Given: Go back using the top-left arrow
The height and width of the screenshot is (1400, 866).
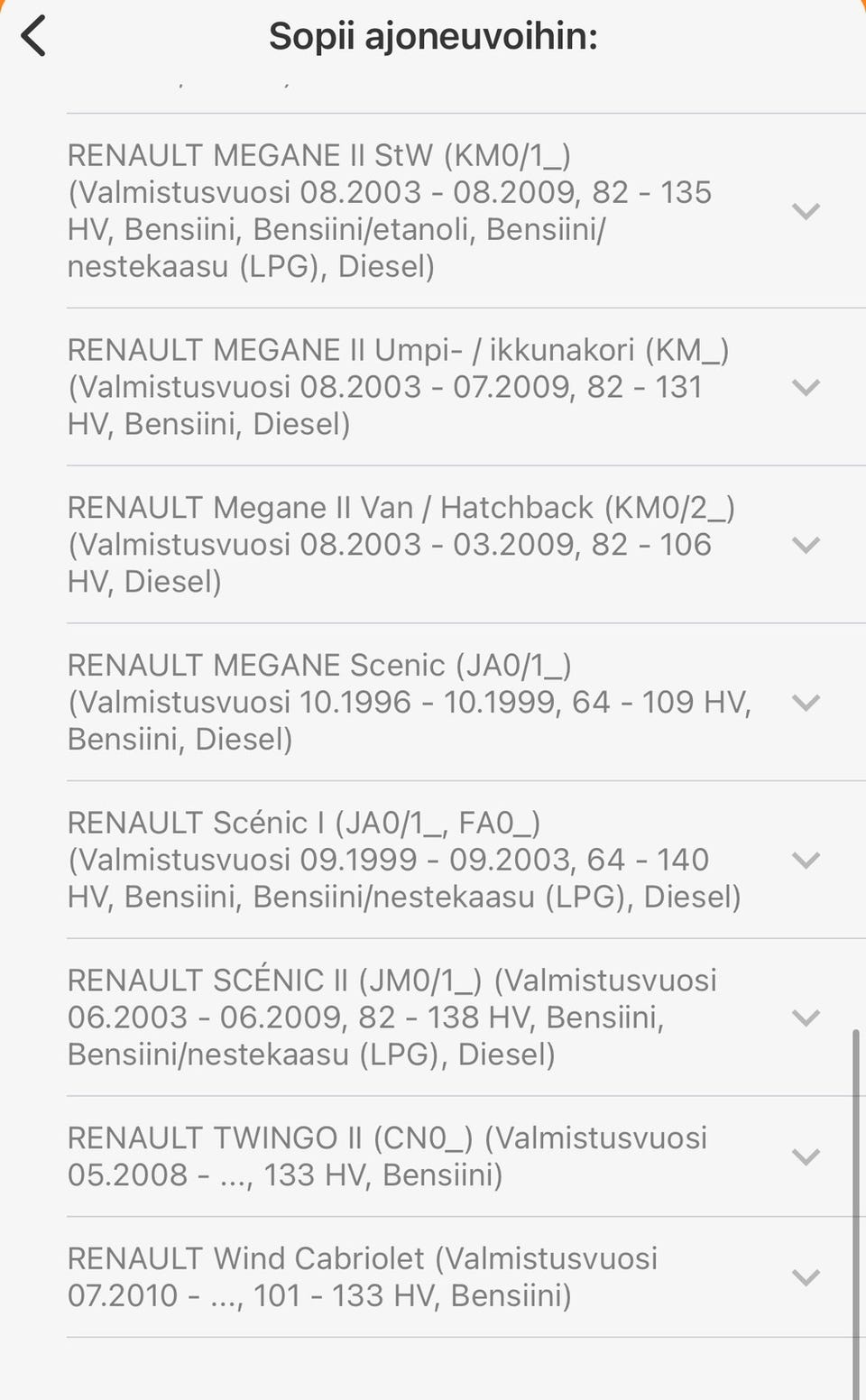Looking at the screenshot, I should (33, 37).
